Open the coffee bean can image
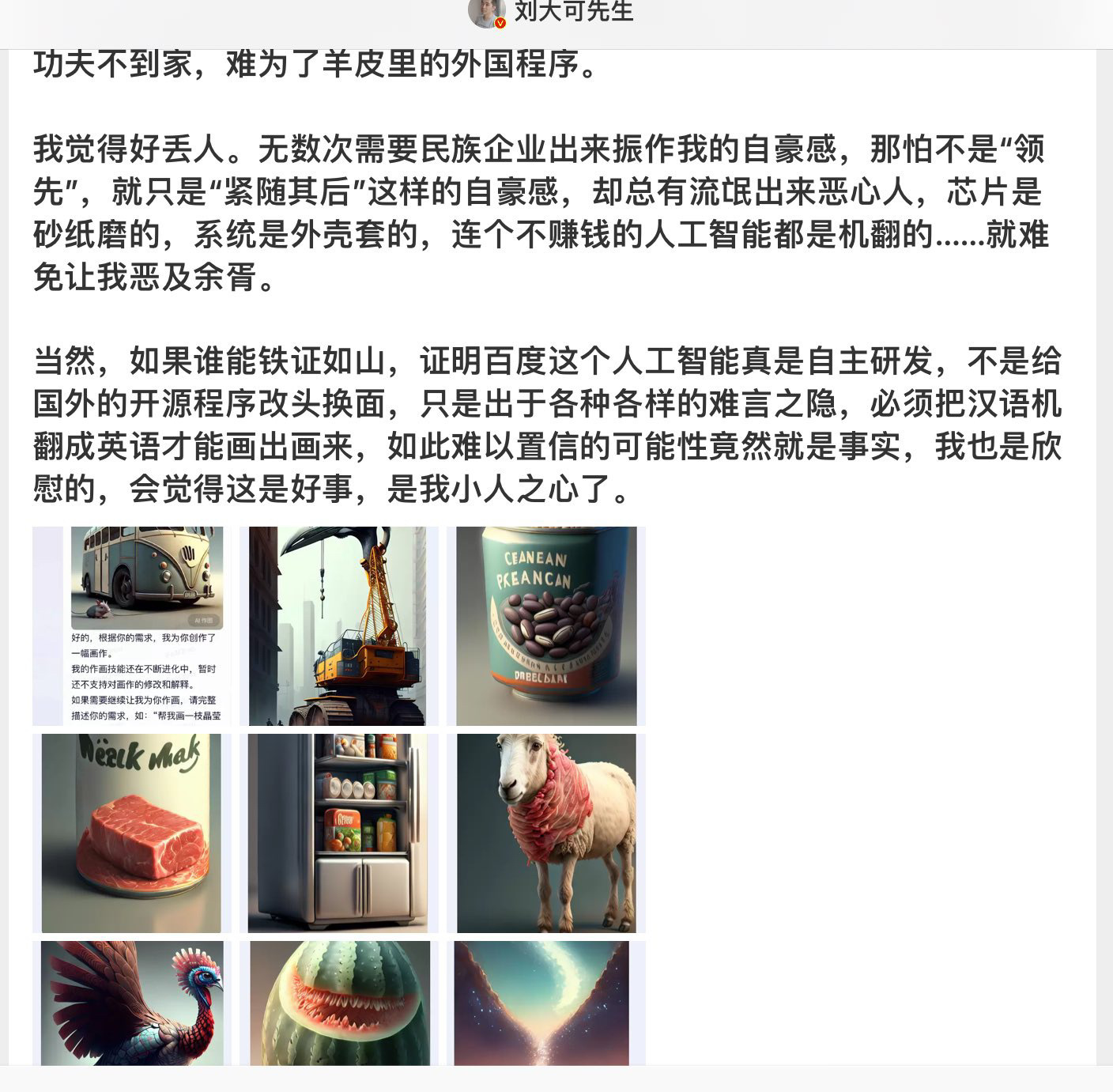Viewport: 1113px width, 1092px height. tap(546, 625)
